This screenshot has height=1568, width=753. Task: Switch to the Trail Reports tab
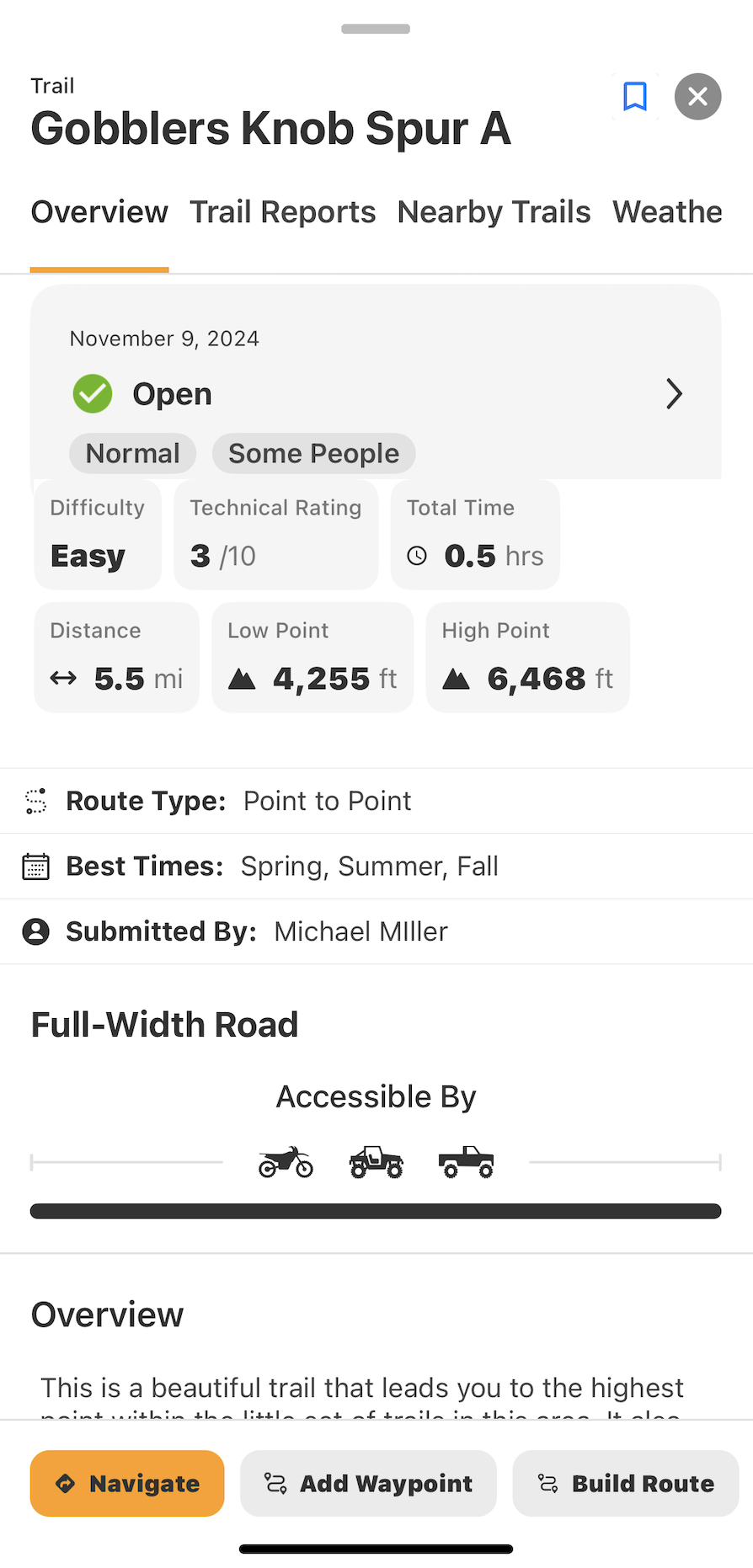pos(282,212)
